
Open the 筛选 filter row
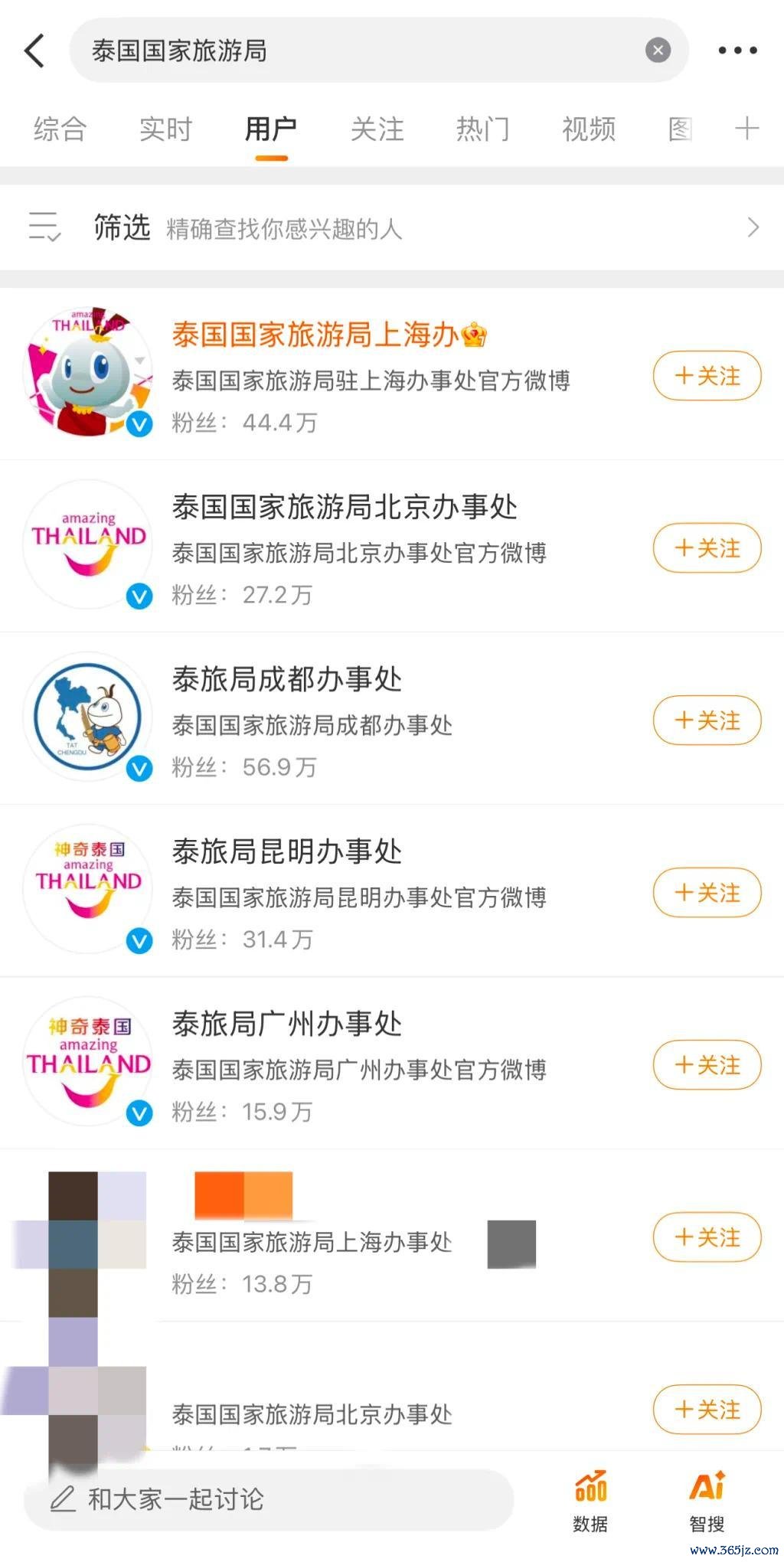pyautogui.click(x=392, y=227)
